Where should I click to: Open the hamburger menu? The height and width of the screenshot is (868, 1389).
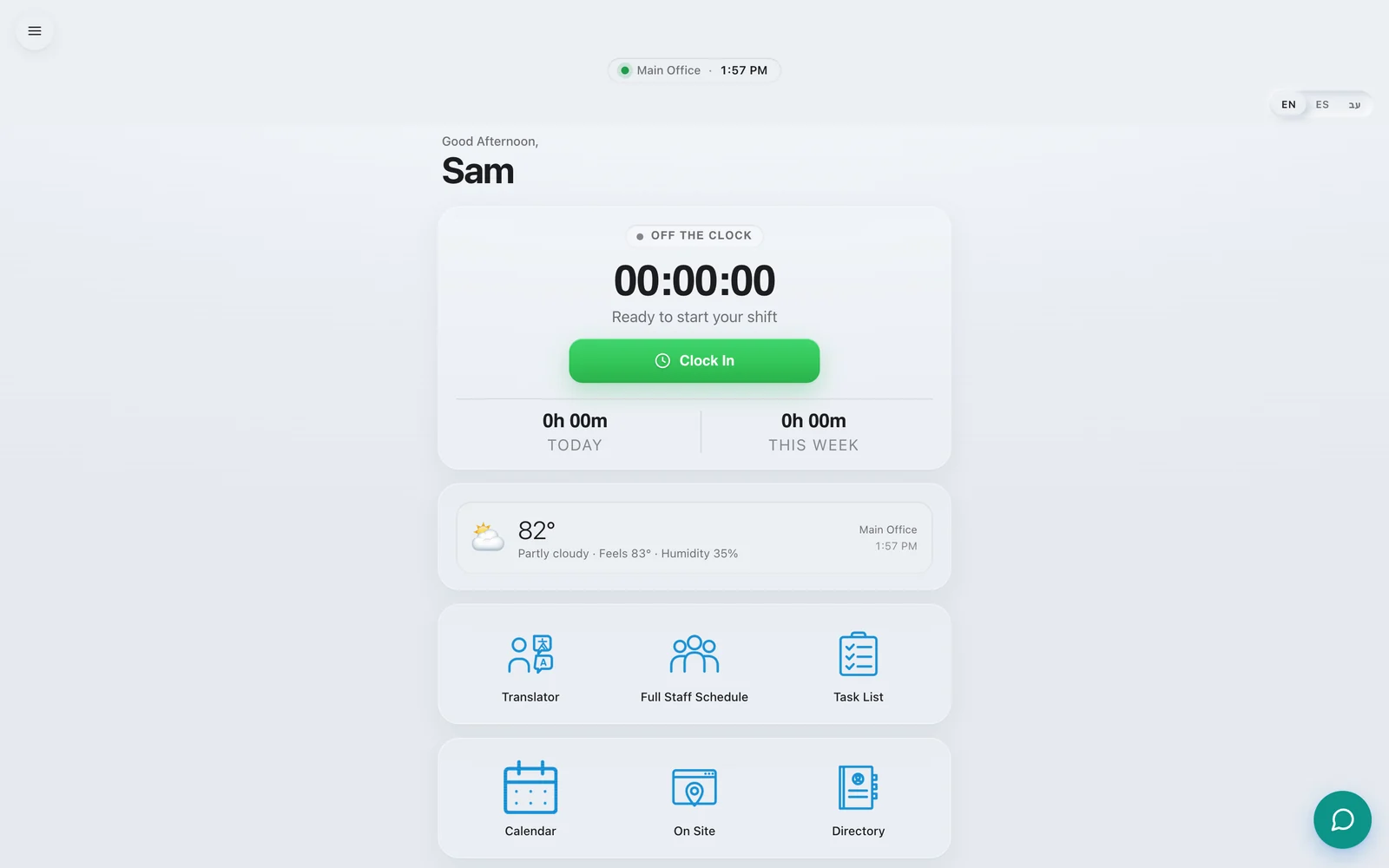tap(35, 31)
